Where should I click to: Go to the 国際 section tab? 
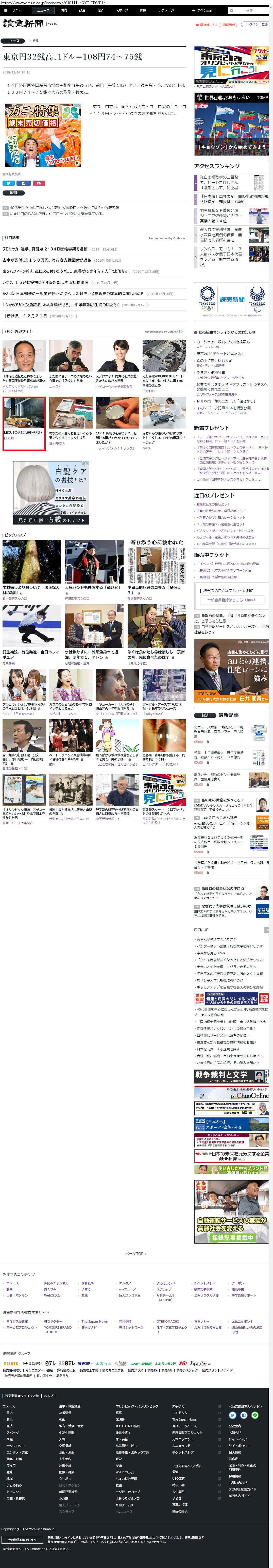point(143,10)
